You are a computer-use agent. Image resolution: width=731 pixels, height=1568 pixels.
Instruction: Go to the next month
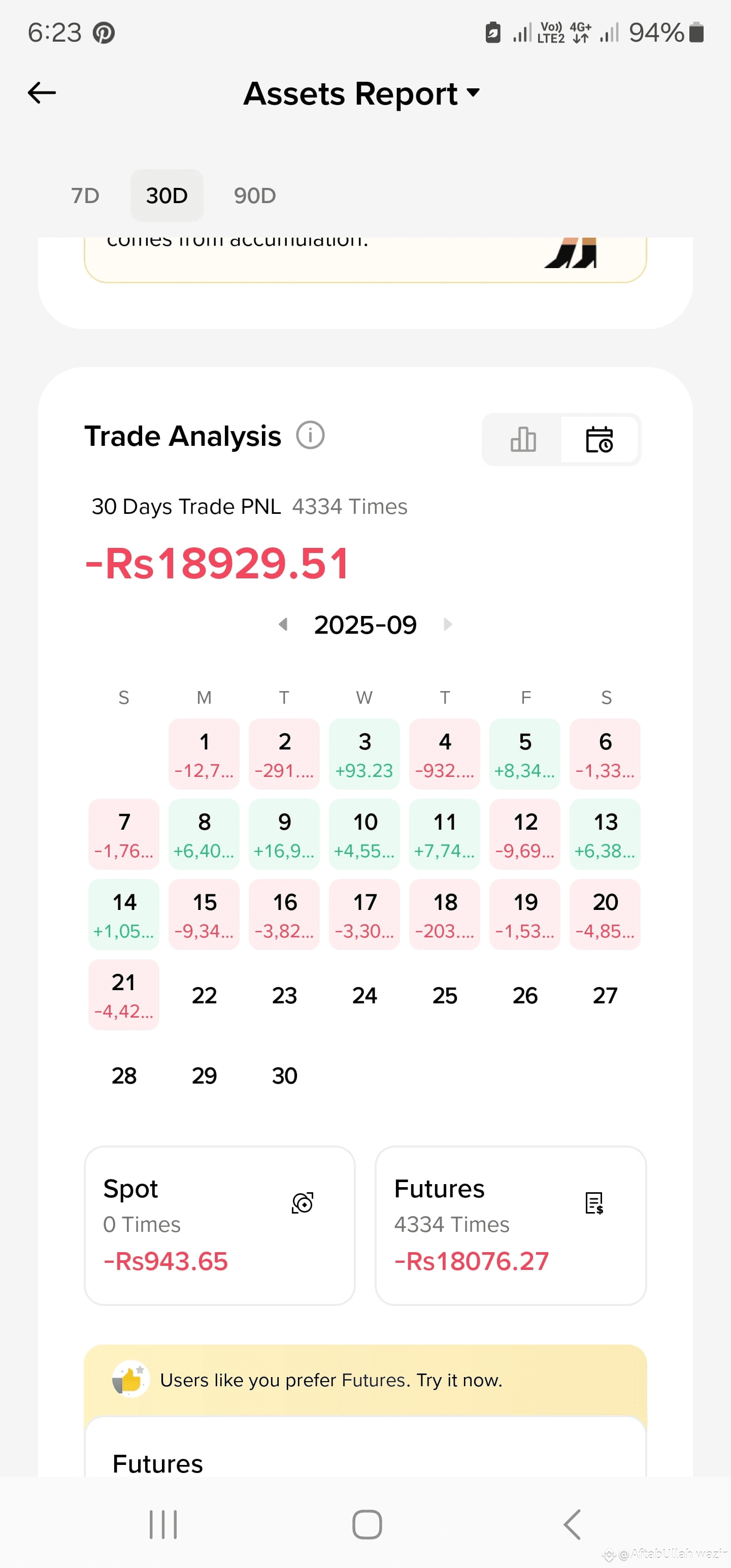point(447,625)
